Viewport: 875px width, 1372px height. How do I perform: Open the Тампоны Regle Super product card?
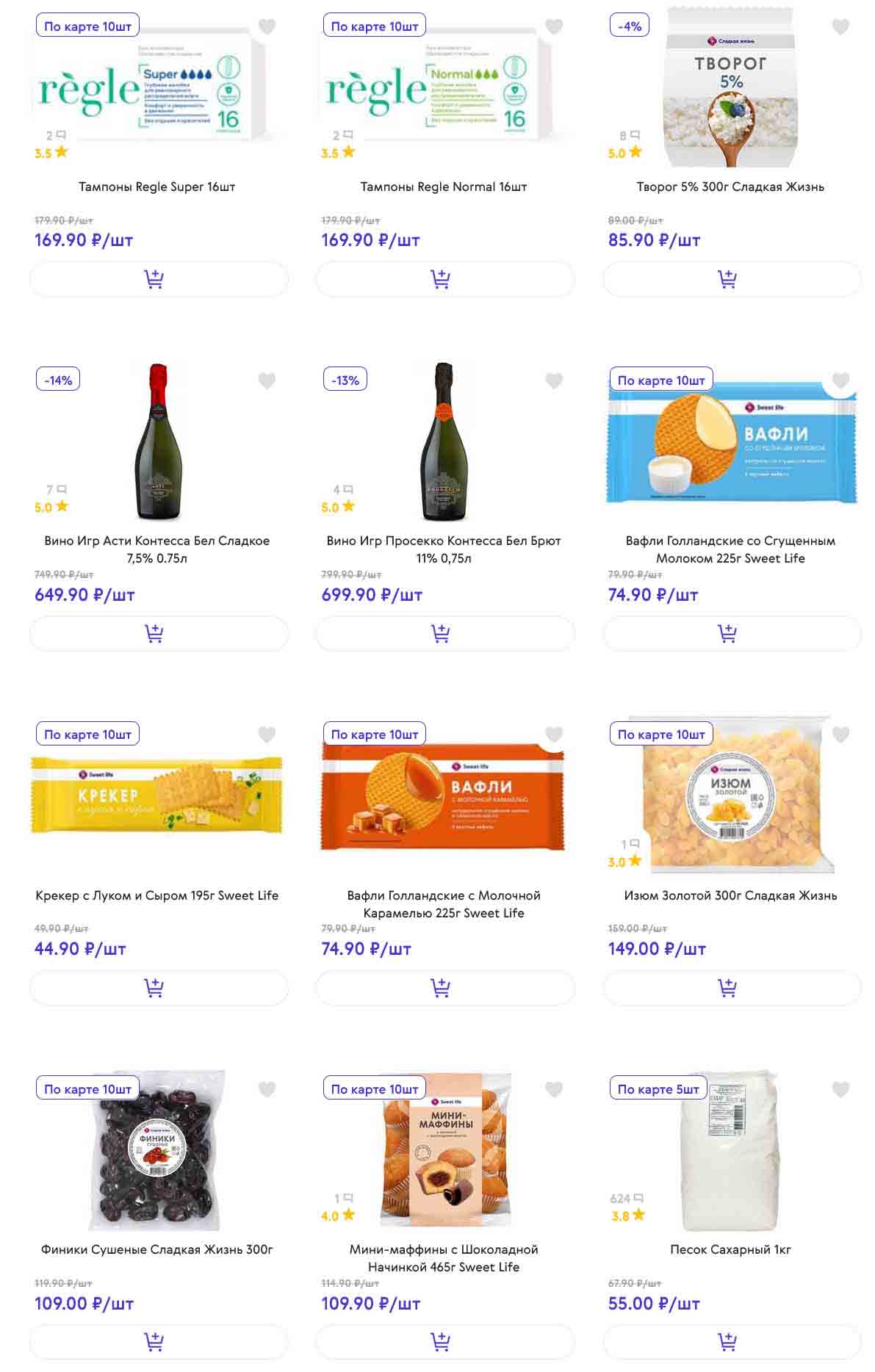pos(157,187)
